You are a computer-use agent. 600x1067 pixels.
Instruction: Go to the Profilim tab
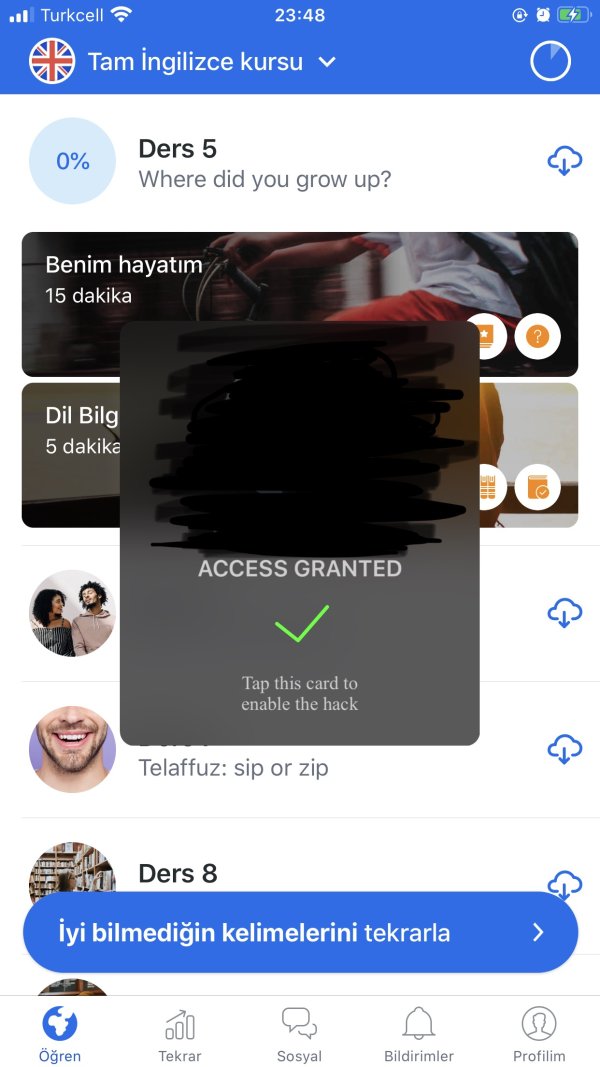coord(539,1034)
